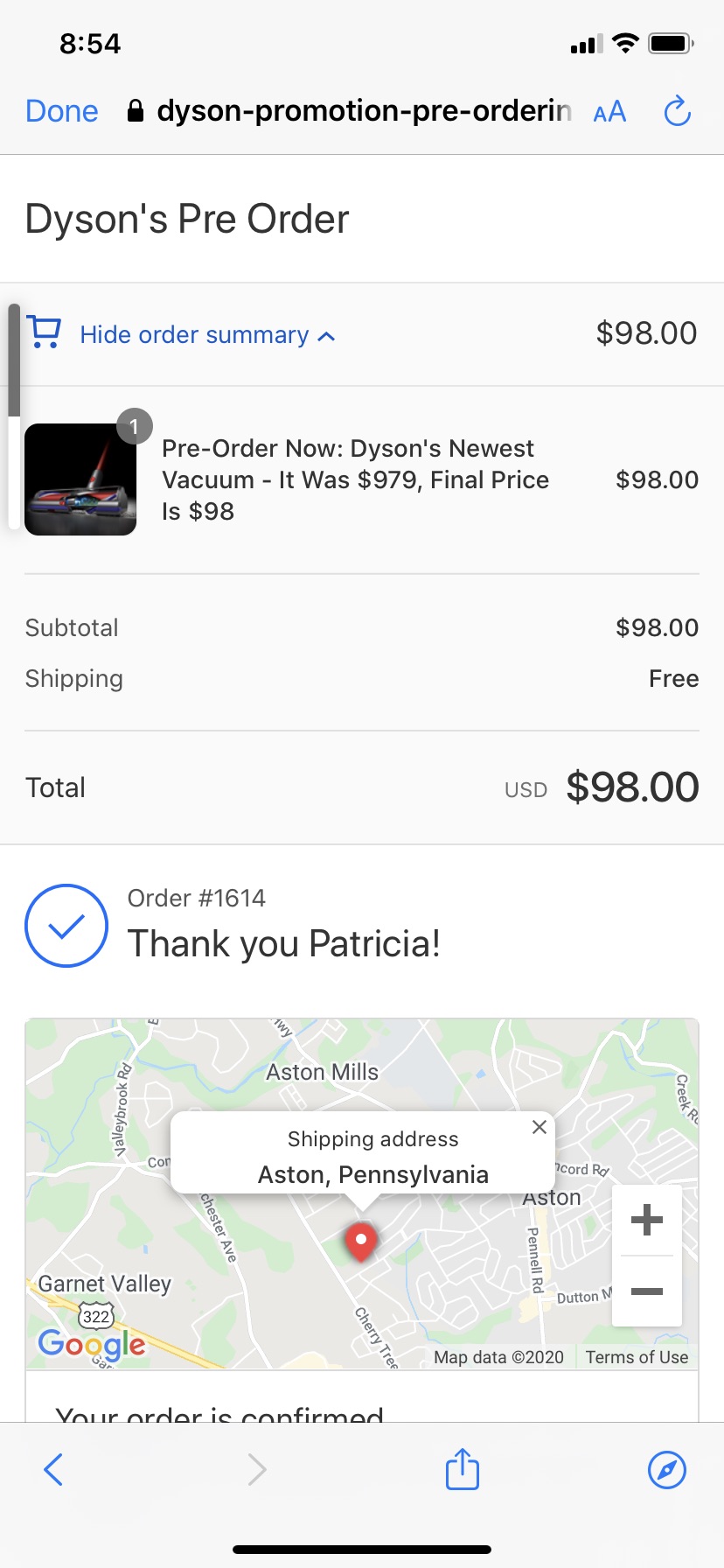This screenshot has height=1568, width=724.
Task: Open the AA text size menu
Action: pyautogui.click(x=609, y=112)
